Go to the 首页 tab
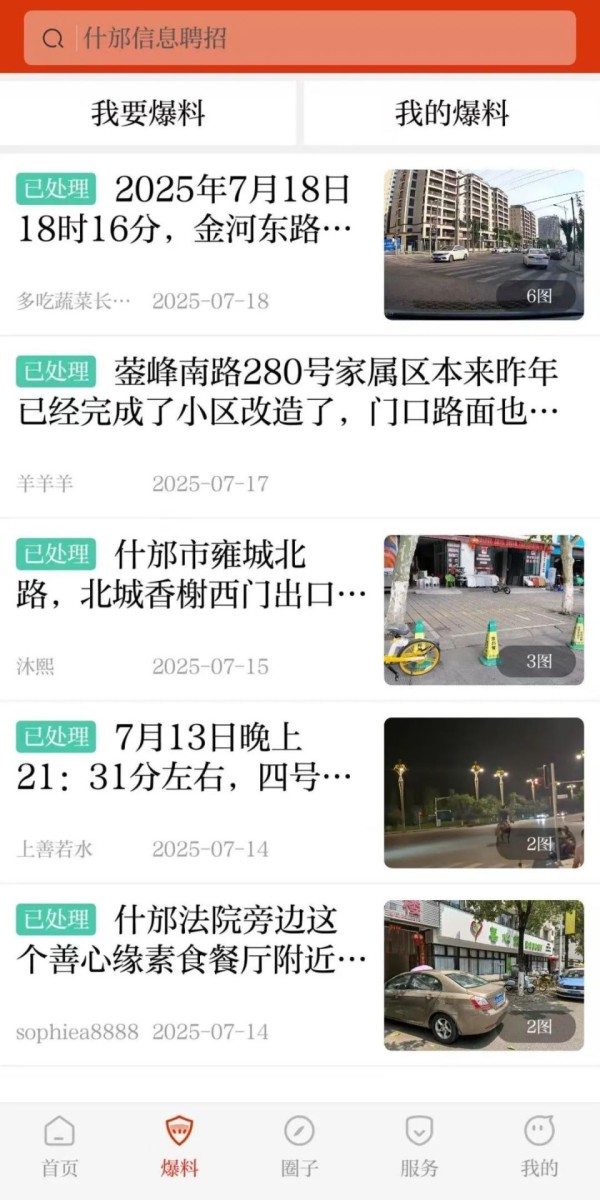 coord(60,1147)
